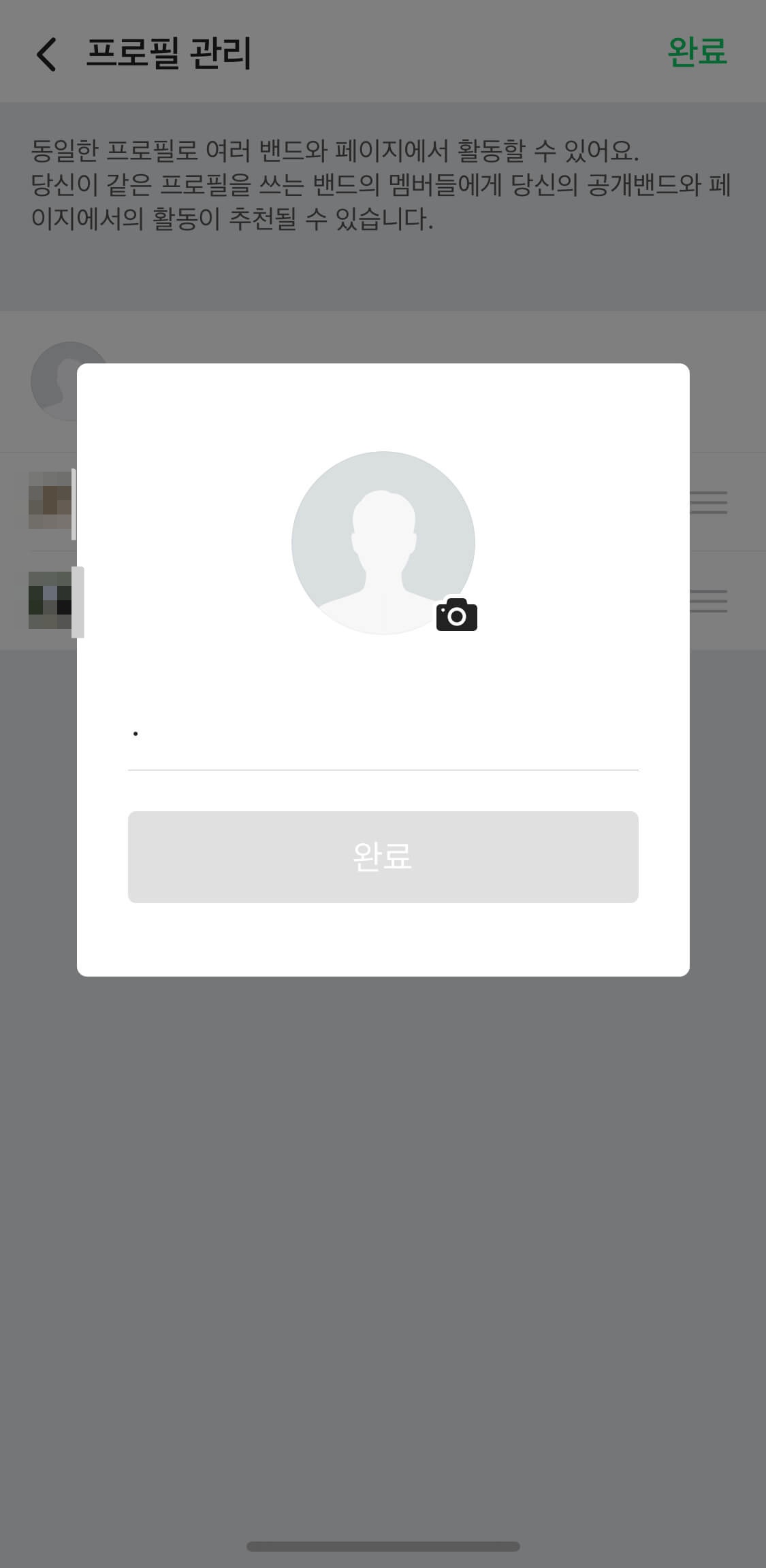The height and width of the screenshot is (1568, 766).
Task: Tap the reorder handle on the first profile row
Action: coord(708,503)
